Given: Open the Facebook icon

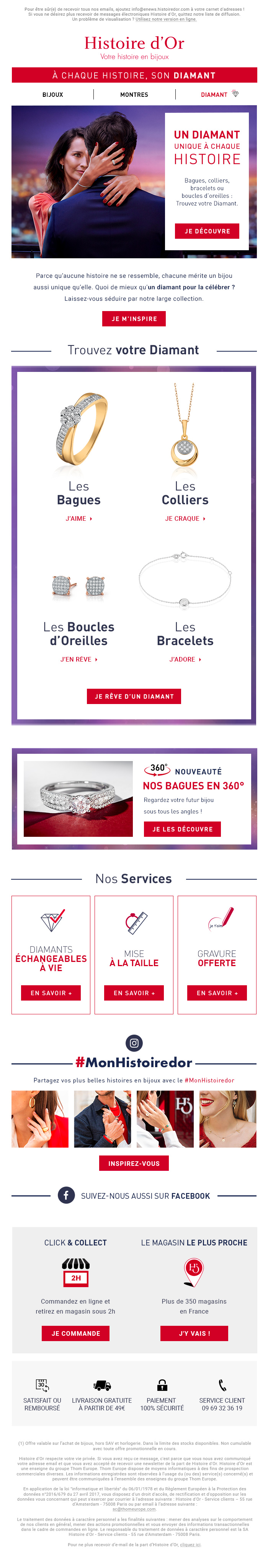Looking at the screenshot, I should (x=66, y=1195).
